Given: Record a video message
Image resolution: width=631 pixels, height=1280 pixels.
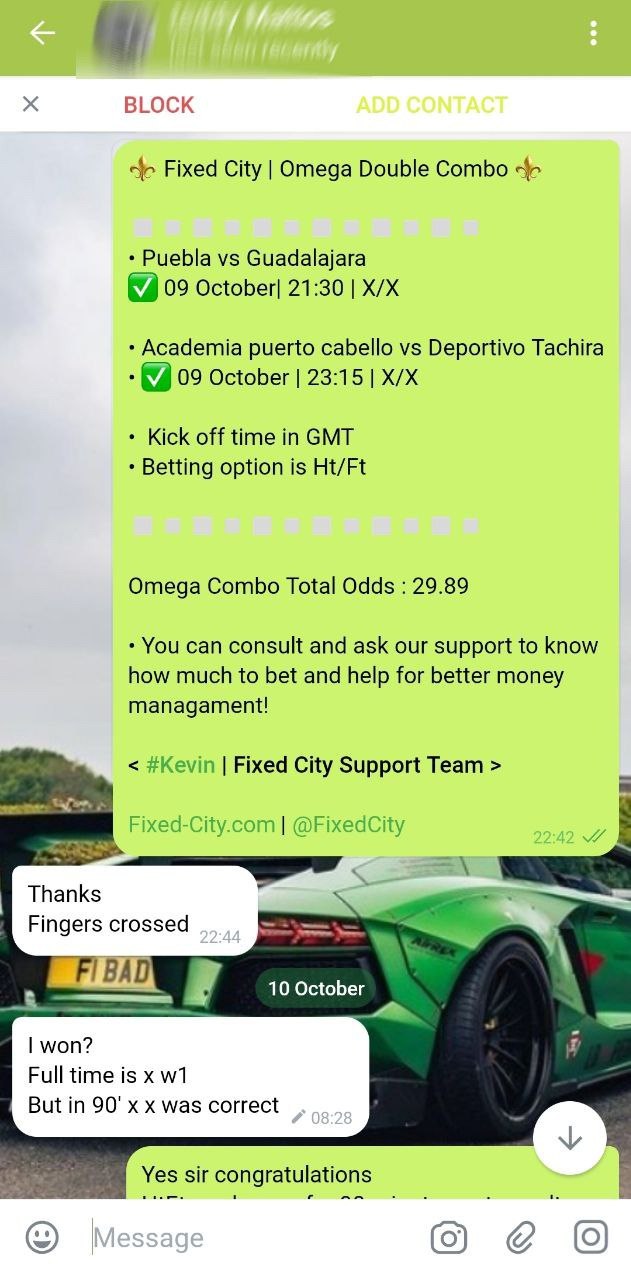Looking at the screenshot, I should pos(591,1238).
